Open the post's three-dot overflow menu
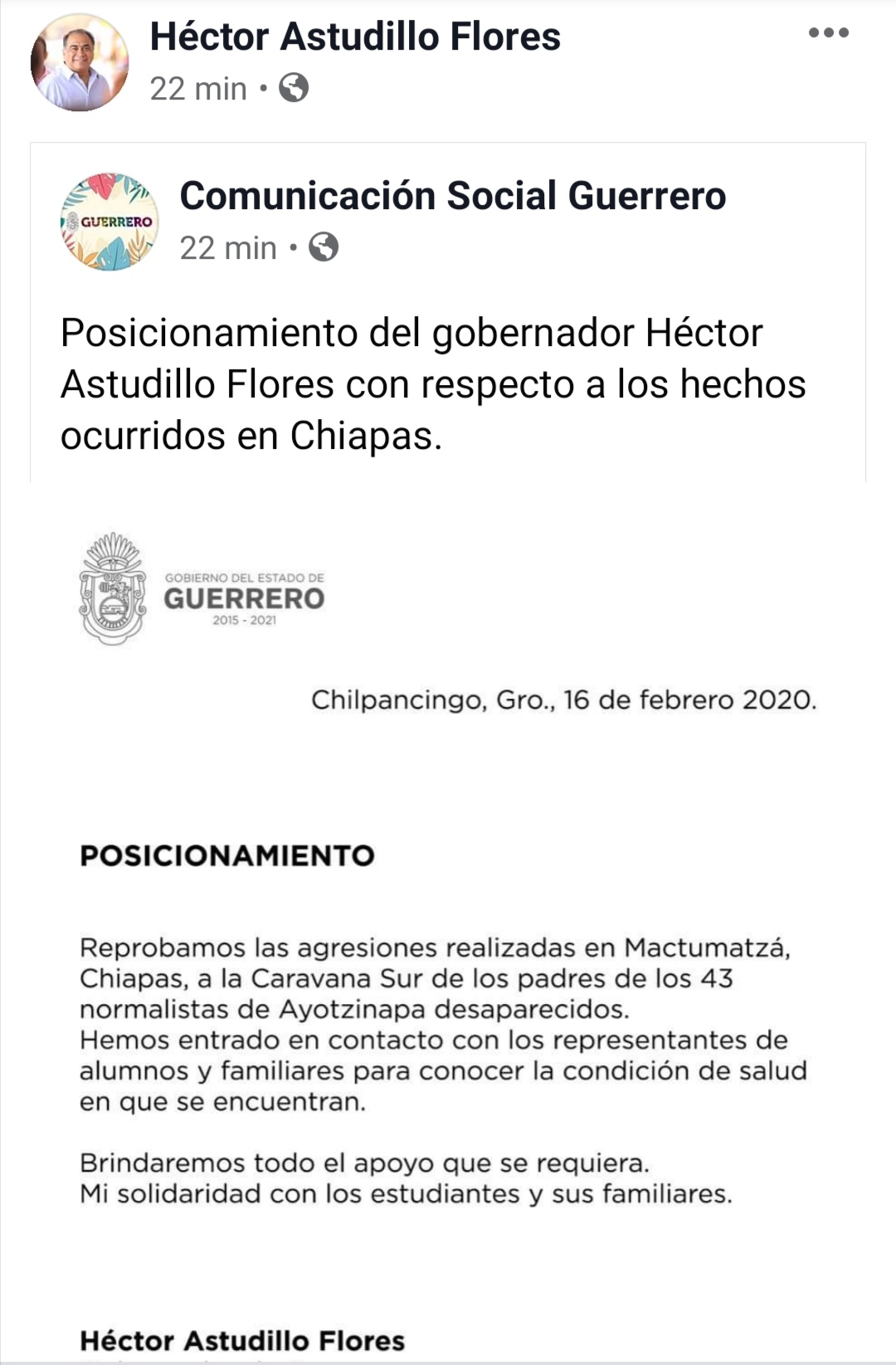This screenshot has height=1365, width=896. coord(829,33)
